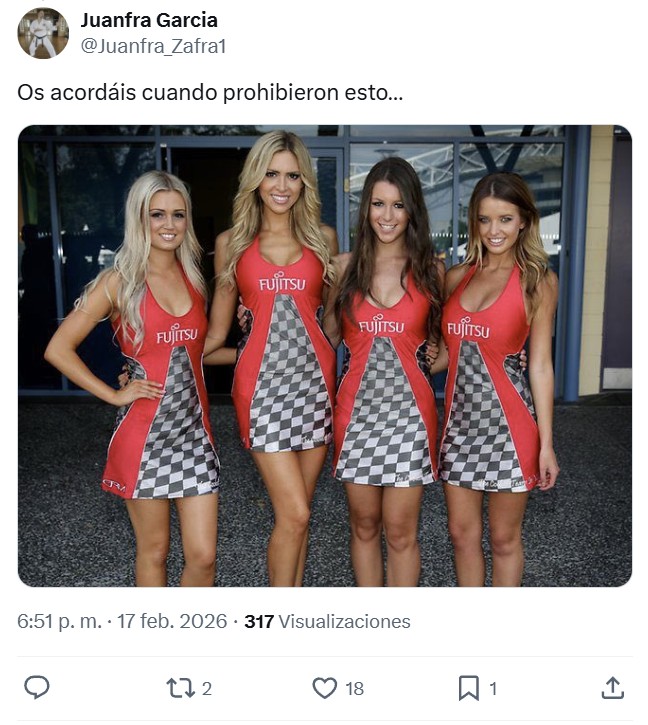
Task: Retweet this post
Action: pyautogui.click(x=181, y=687)
